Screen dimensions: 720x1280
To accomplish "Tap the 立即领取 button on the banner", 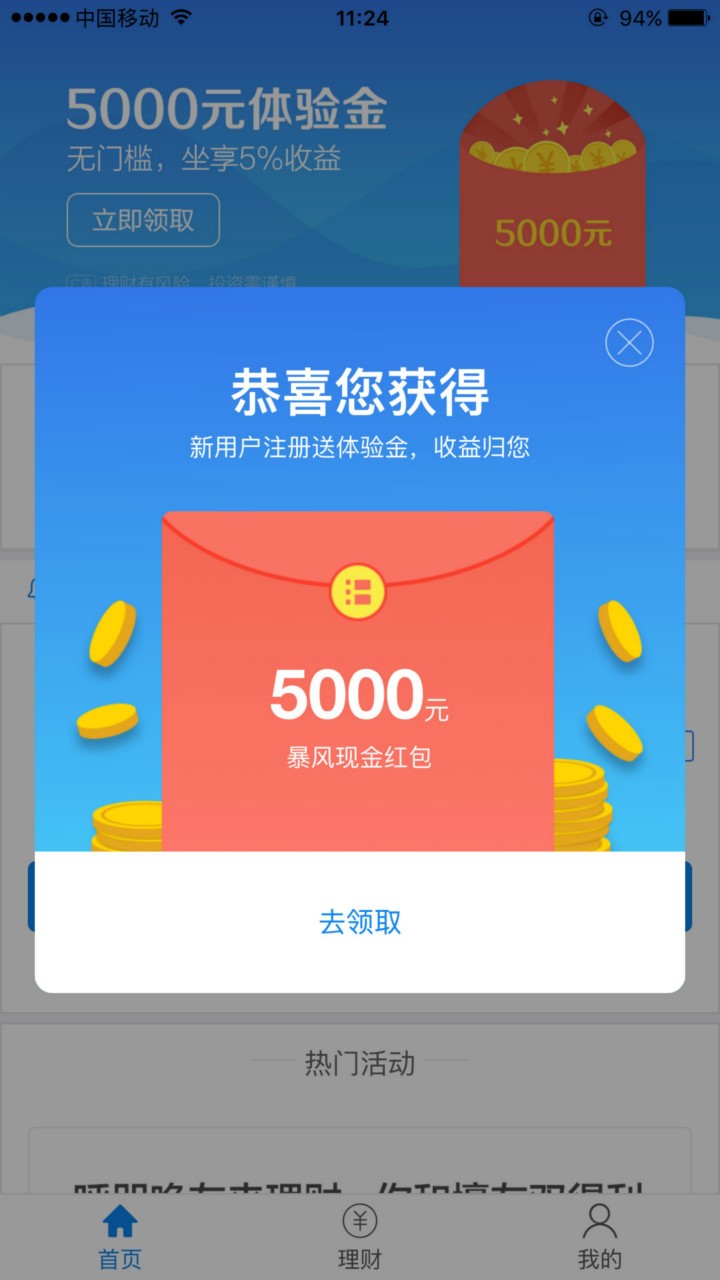I will click(143, 220).
